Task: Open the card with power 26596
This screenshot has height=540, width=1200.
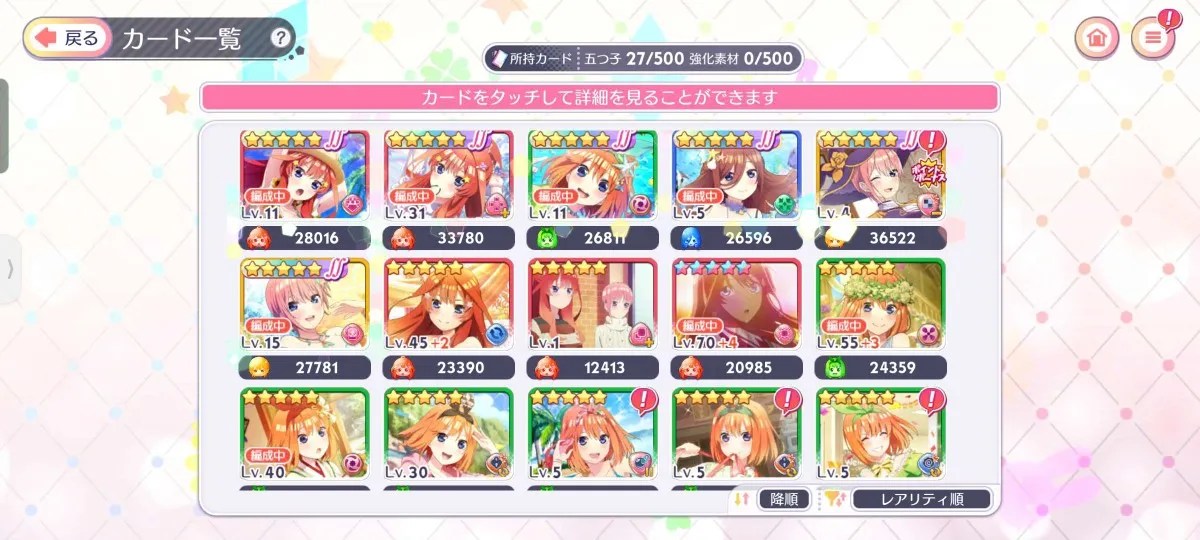Action: pyautogui.click(x=736, y=175)
